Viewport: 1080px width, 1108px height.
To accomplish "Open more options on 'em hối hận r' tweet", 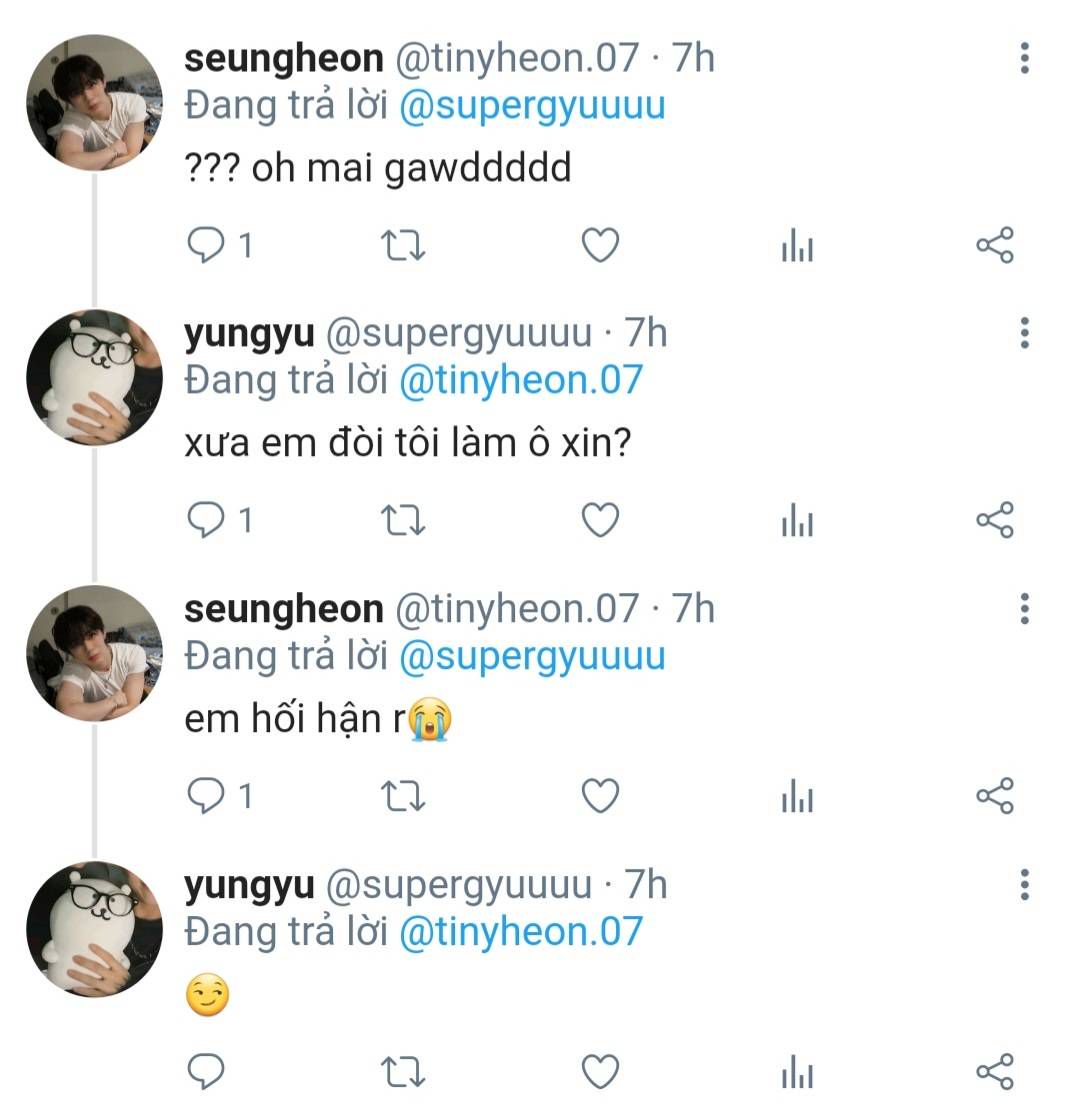I will coord(1024,608).
